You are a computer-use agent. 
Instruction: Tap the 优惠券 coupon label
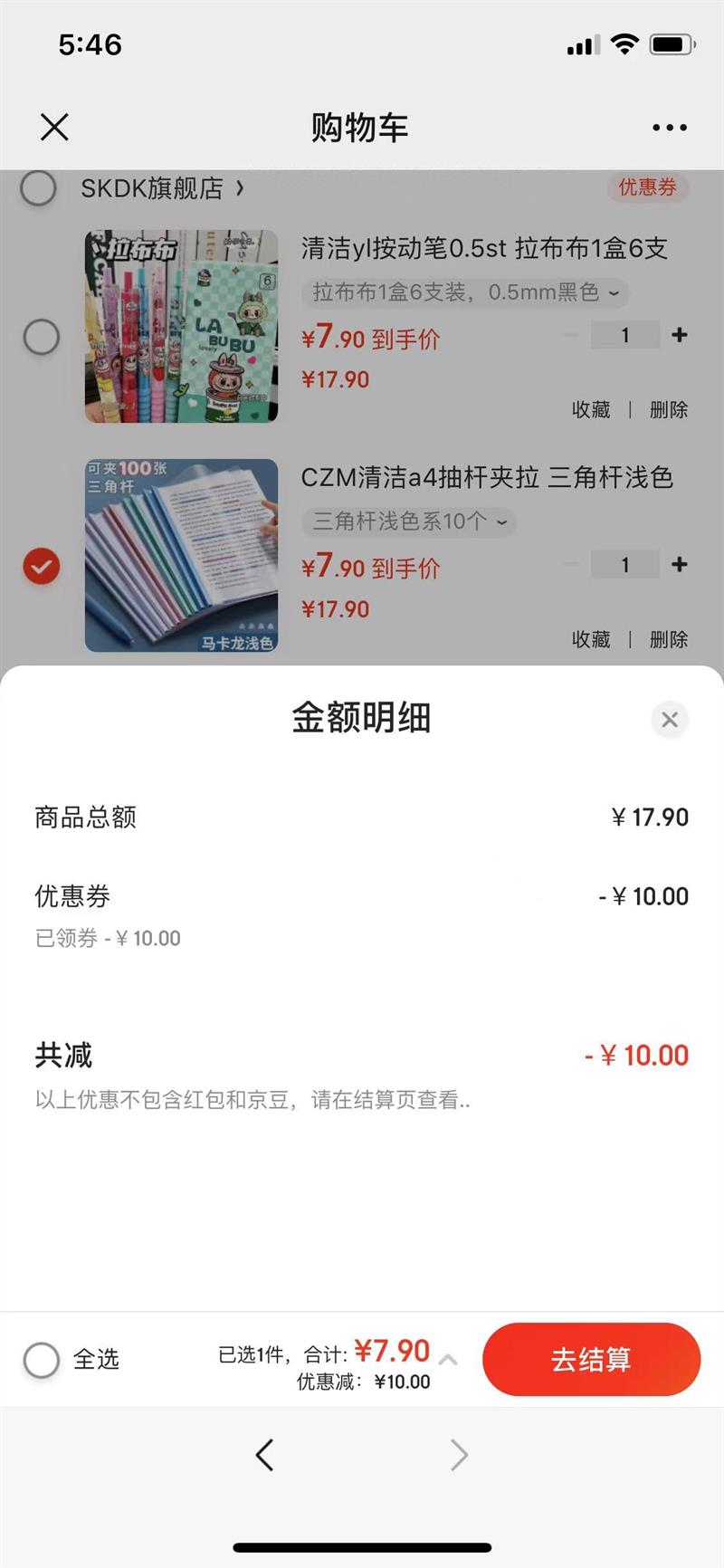pos(649,188)
